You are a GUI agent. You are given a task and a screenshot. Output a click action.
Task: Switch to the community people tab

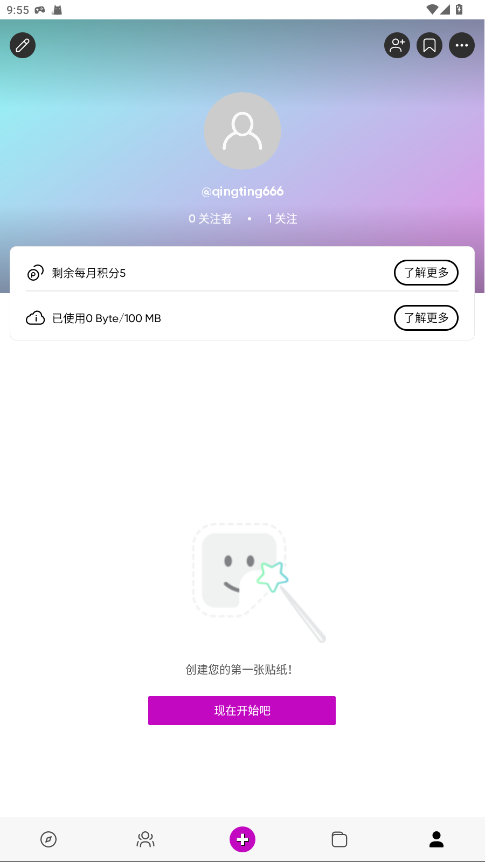[x=146, y=839]
